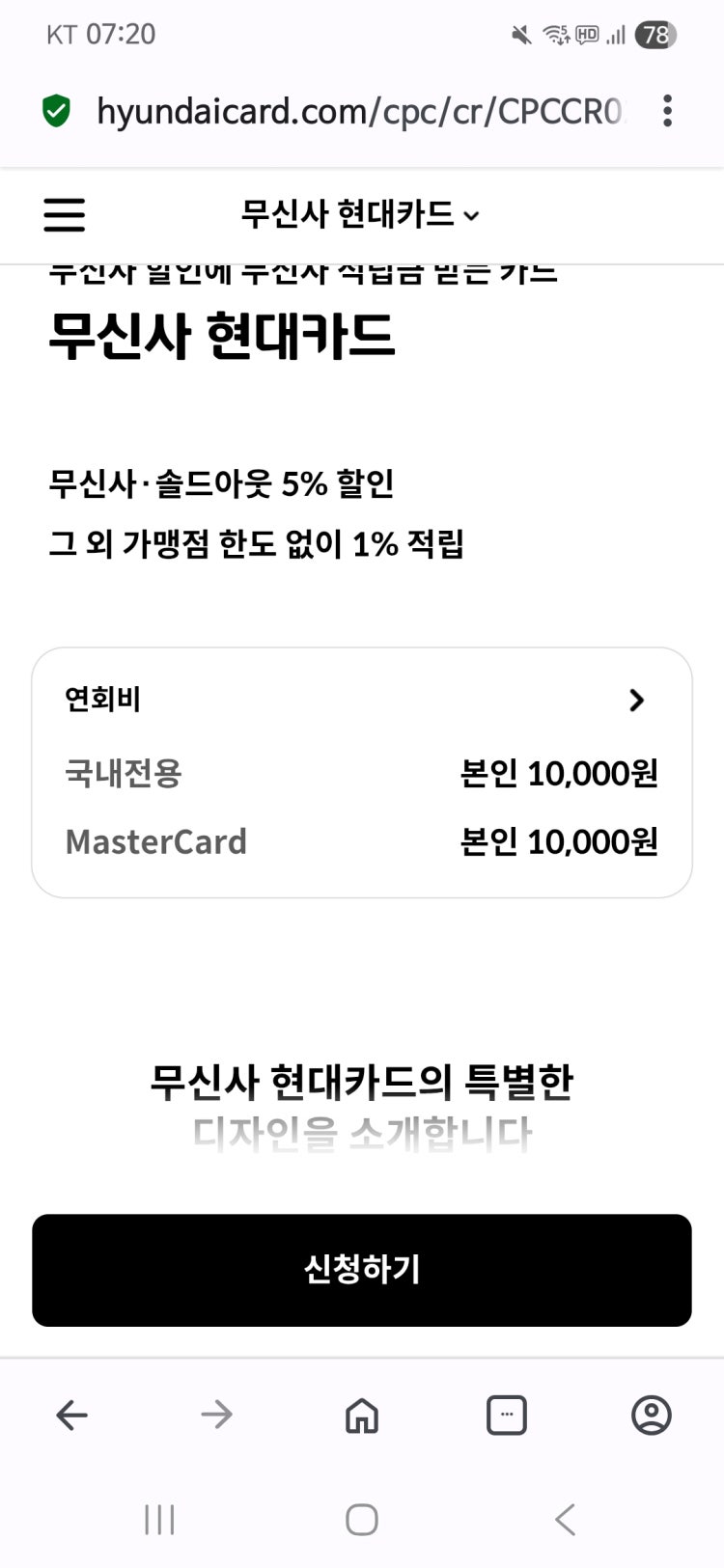724x1568 pixels.
Task: Open recent apps from system navigation
Action: tap(159, 1520)
